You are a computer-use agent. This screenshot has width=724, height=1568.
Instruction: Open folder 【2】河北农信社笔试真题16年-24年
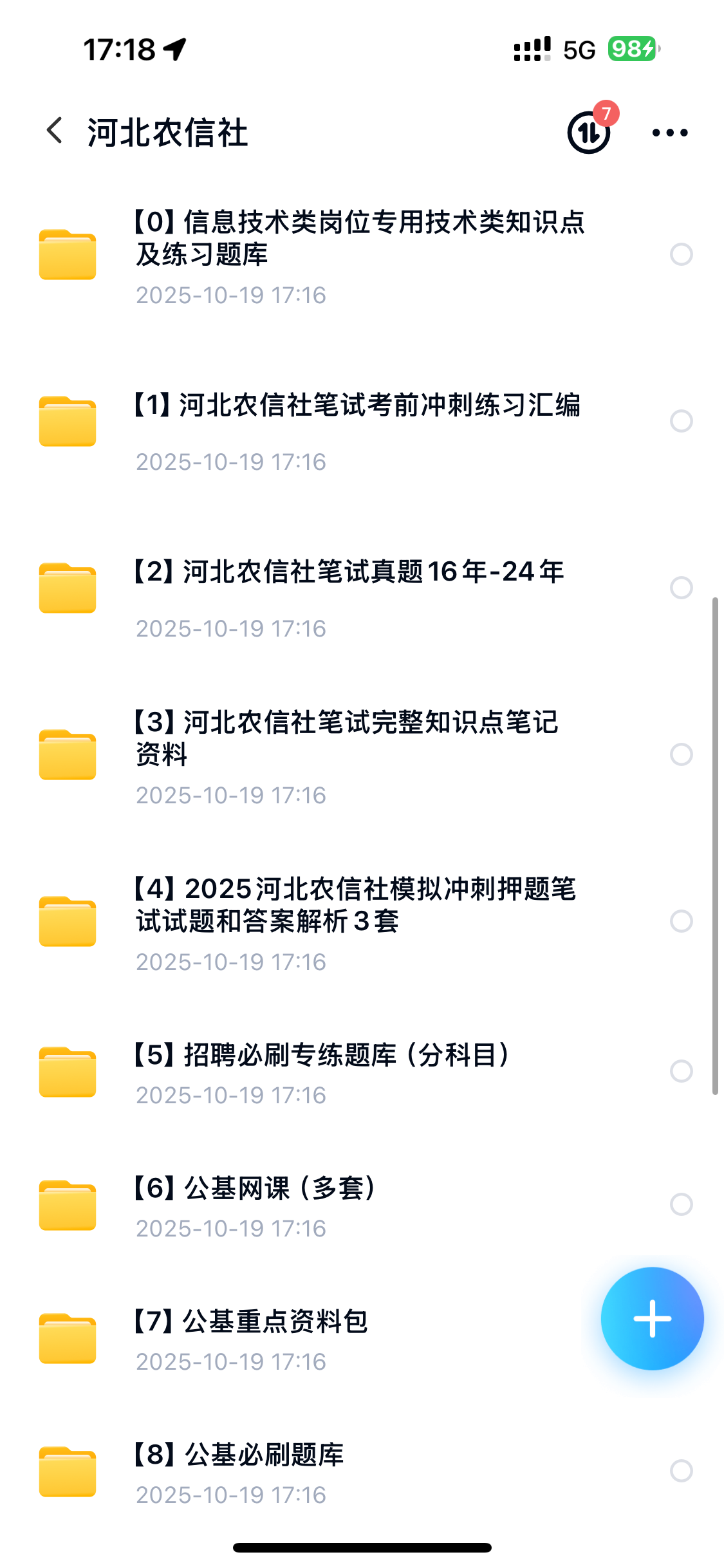[348, 572]
